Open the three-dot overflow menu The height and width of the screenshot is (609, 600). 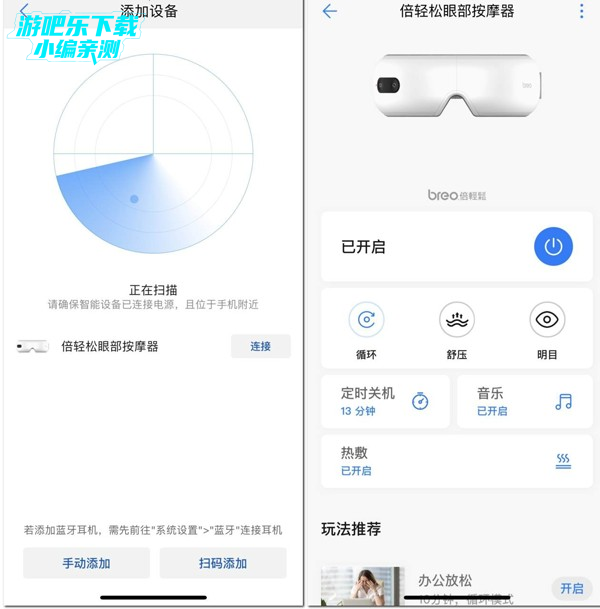(581, 12)
